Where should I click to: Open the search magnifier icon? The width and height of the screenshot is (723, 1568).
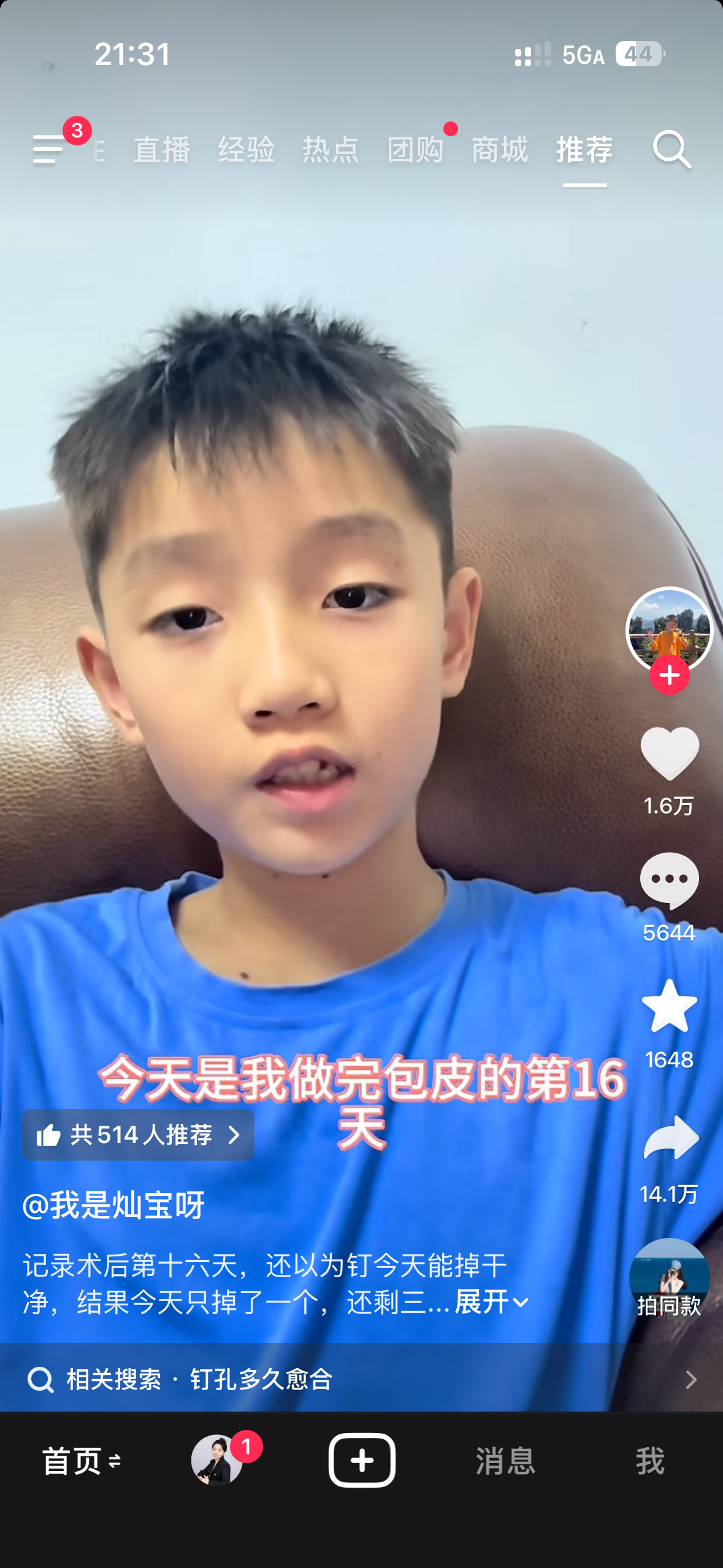click(x=672, y=149)
